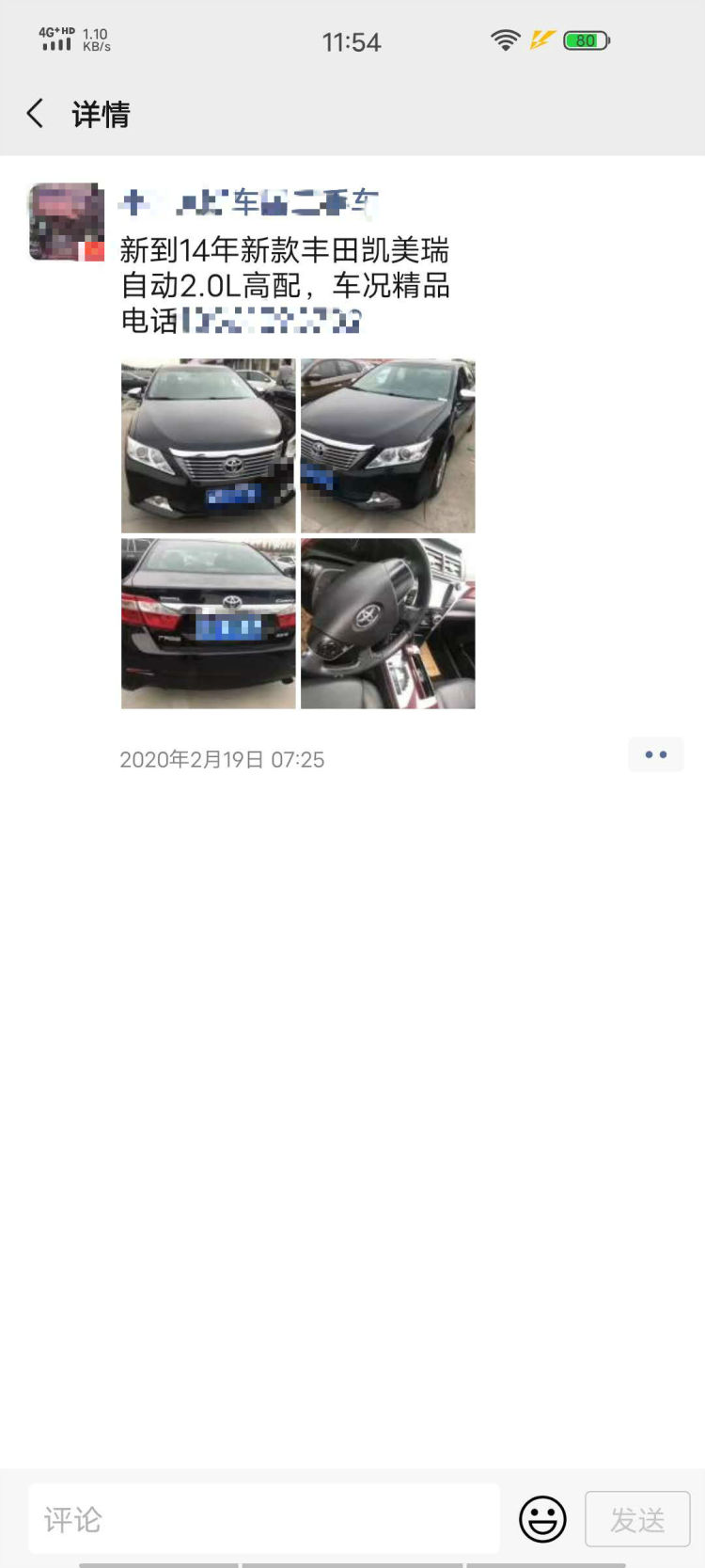Open the front view car photo

(x=209, y=446)
